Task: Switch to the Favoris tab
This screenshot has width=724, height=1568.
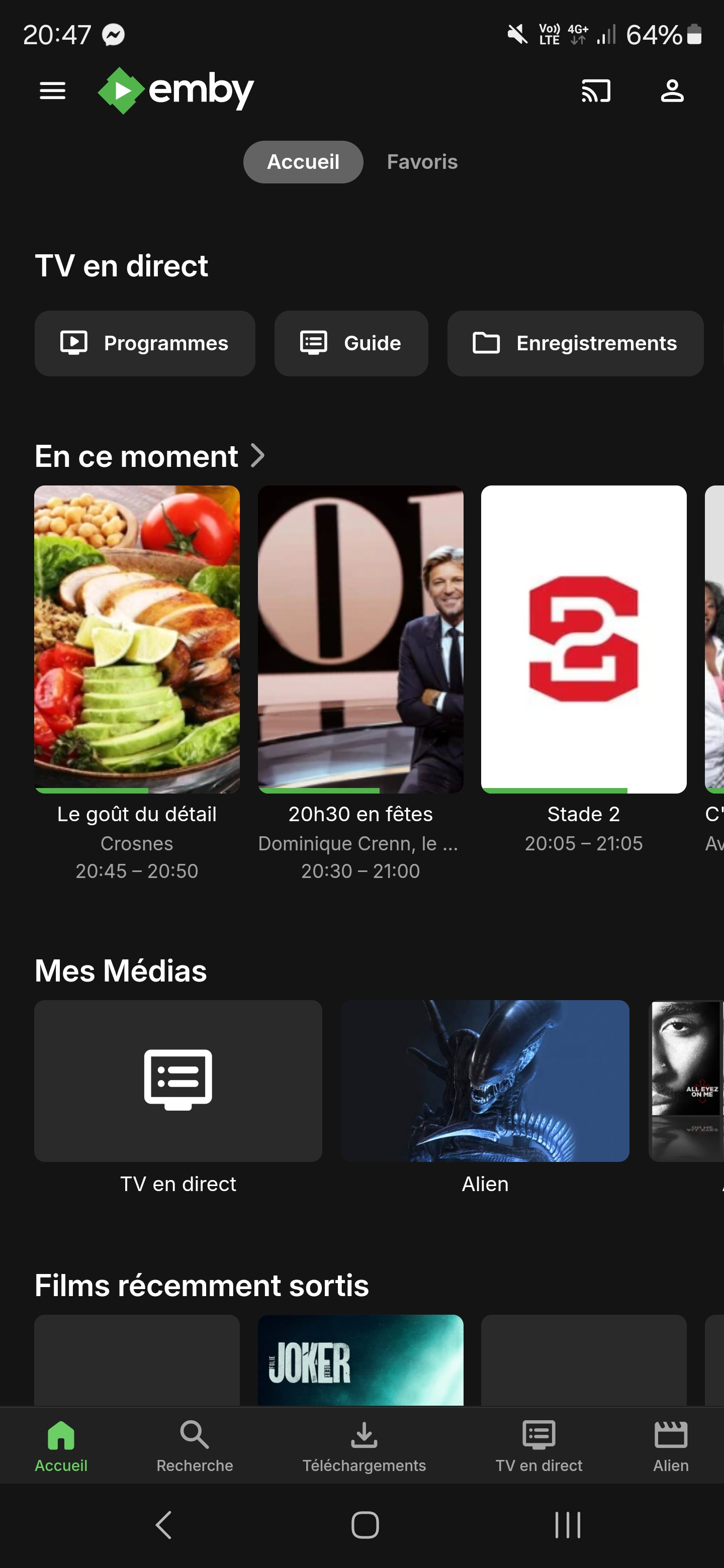Action: point(422,162)
